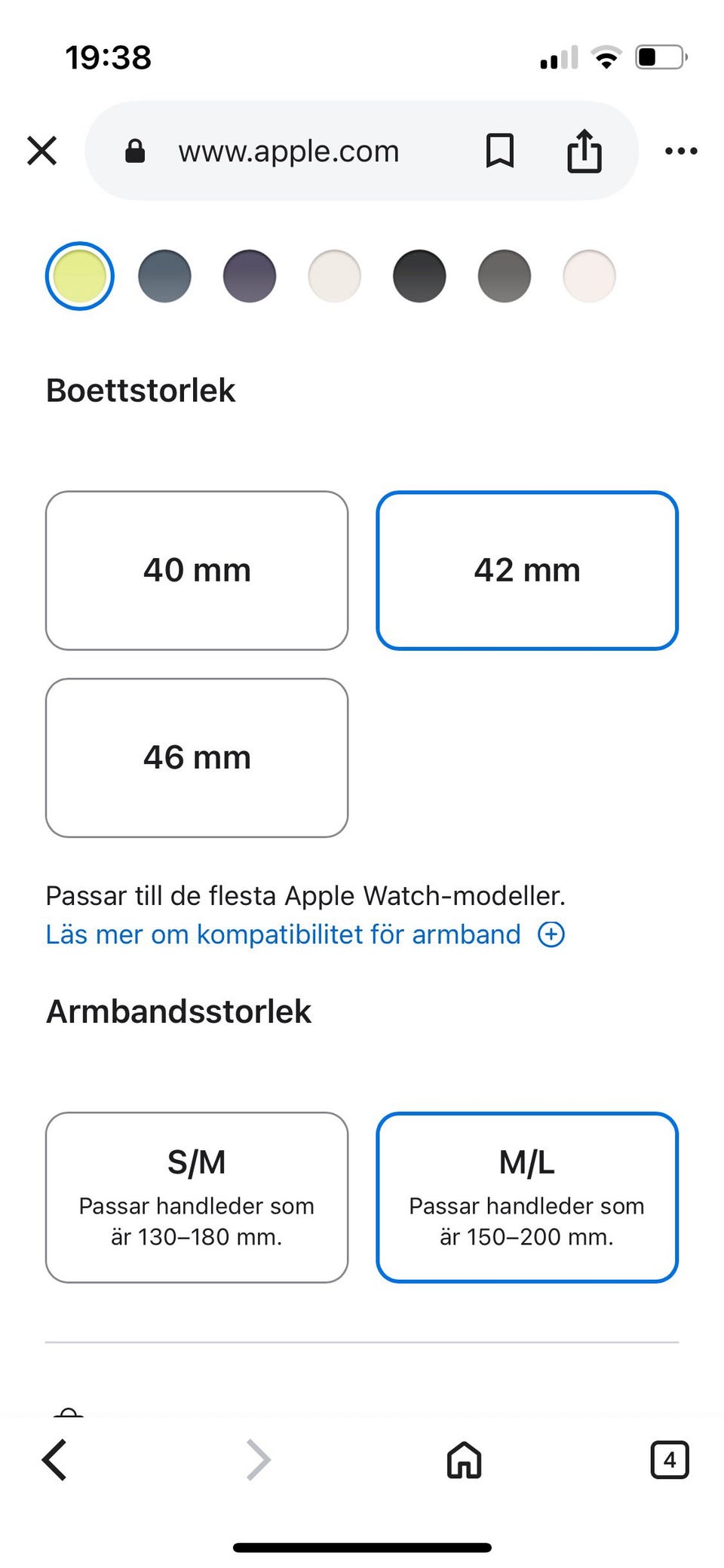Pick the dark purple band color
Viewport: 724px width, 1568px height.
(250, 276)
